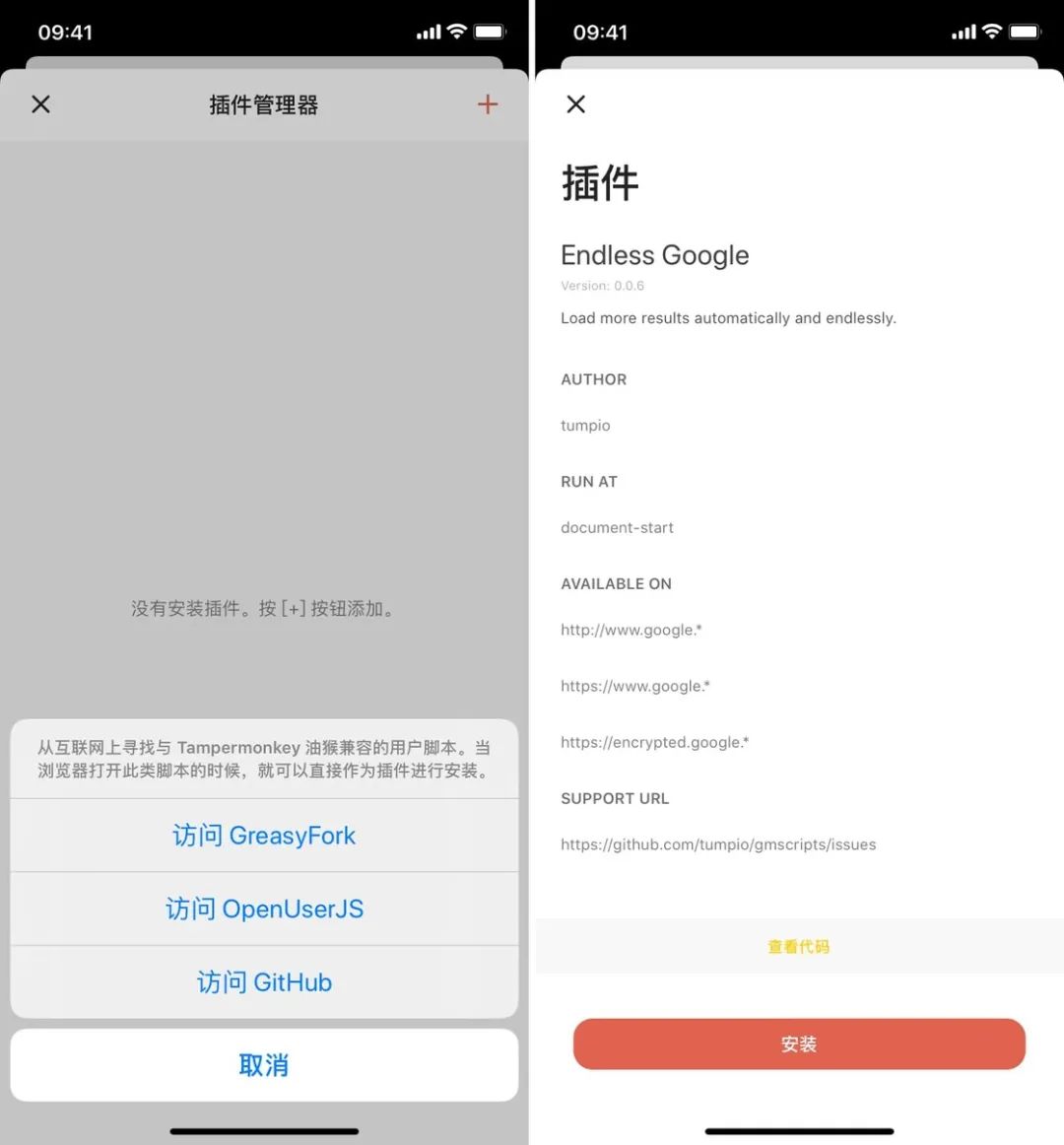View the script code via 查看代码
The width and height of the screenshot is (1064, 1145).
[x=799, y=946]
